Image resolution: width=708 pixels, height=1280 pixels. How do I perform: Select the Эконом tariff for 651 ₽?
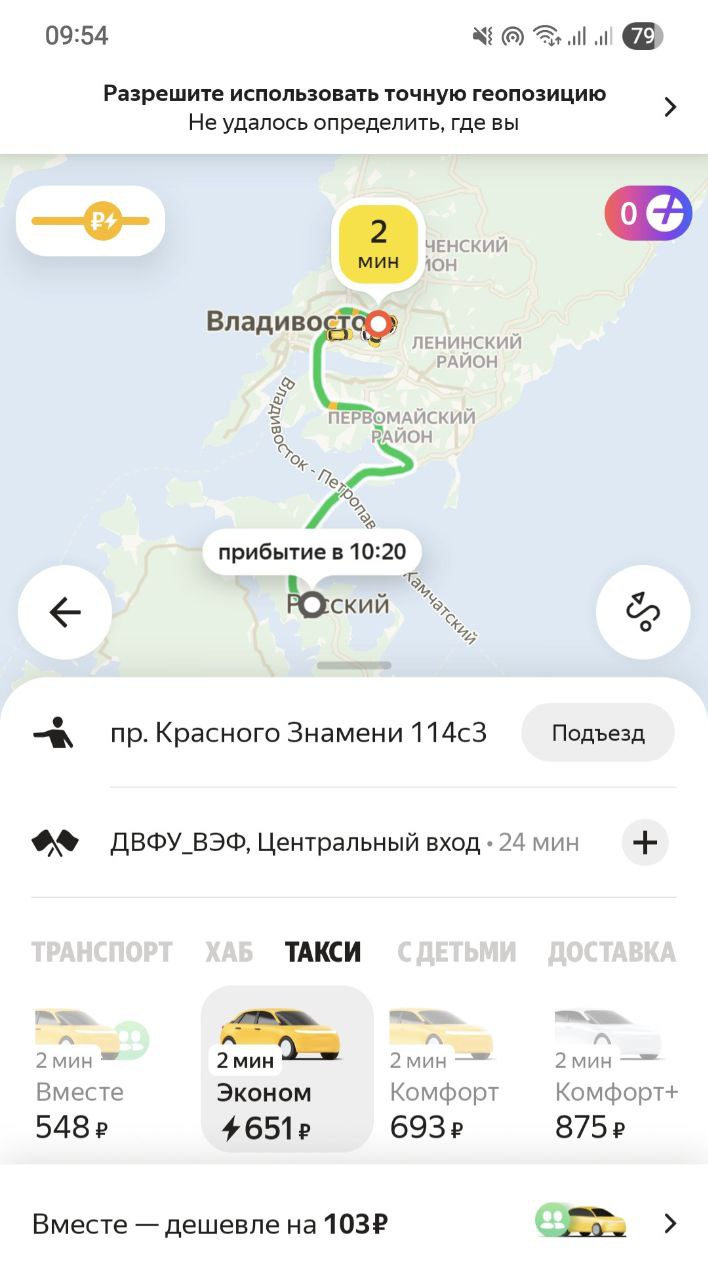tap(287, 1069)
